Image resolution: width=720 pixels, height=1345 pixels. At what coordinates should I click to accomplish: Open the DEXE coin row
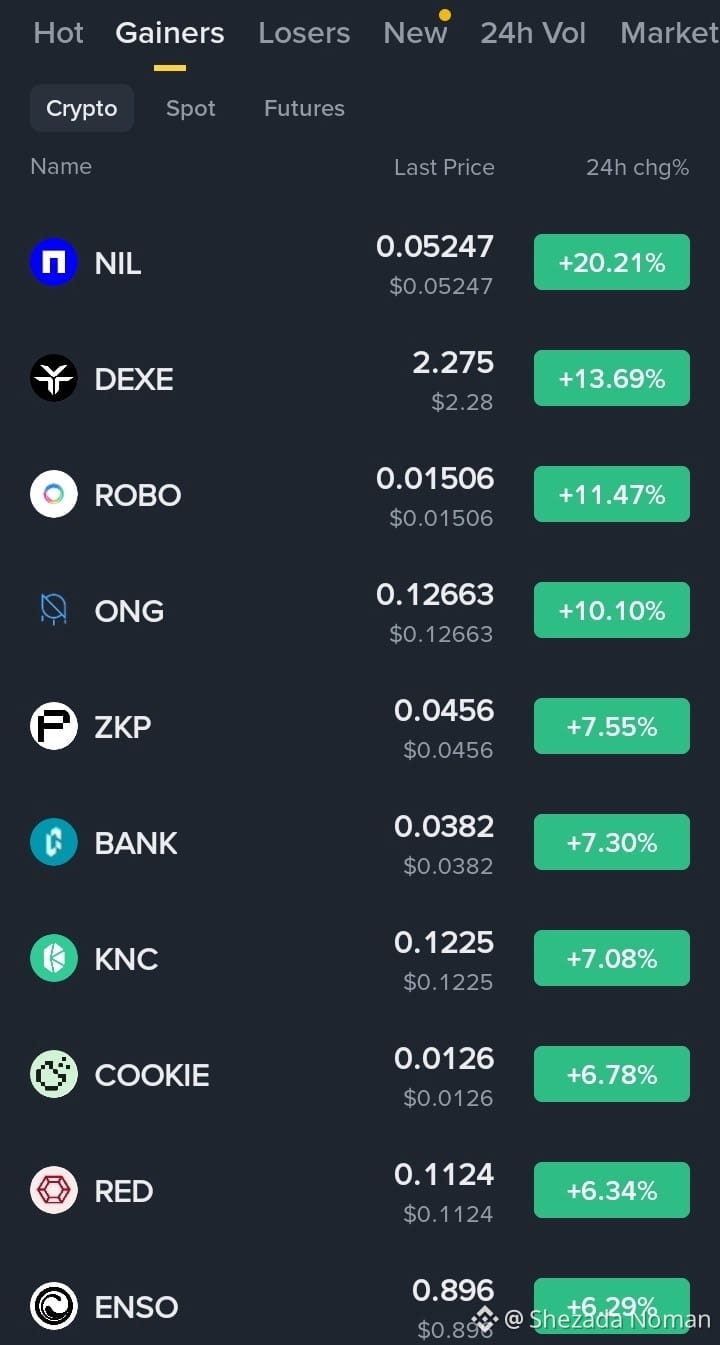pyautogui.click(x=360, y=379)
